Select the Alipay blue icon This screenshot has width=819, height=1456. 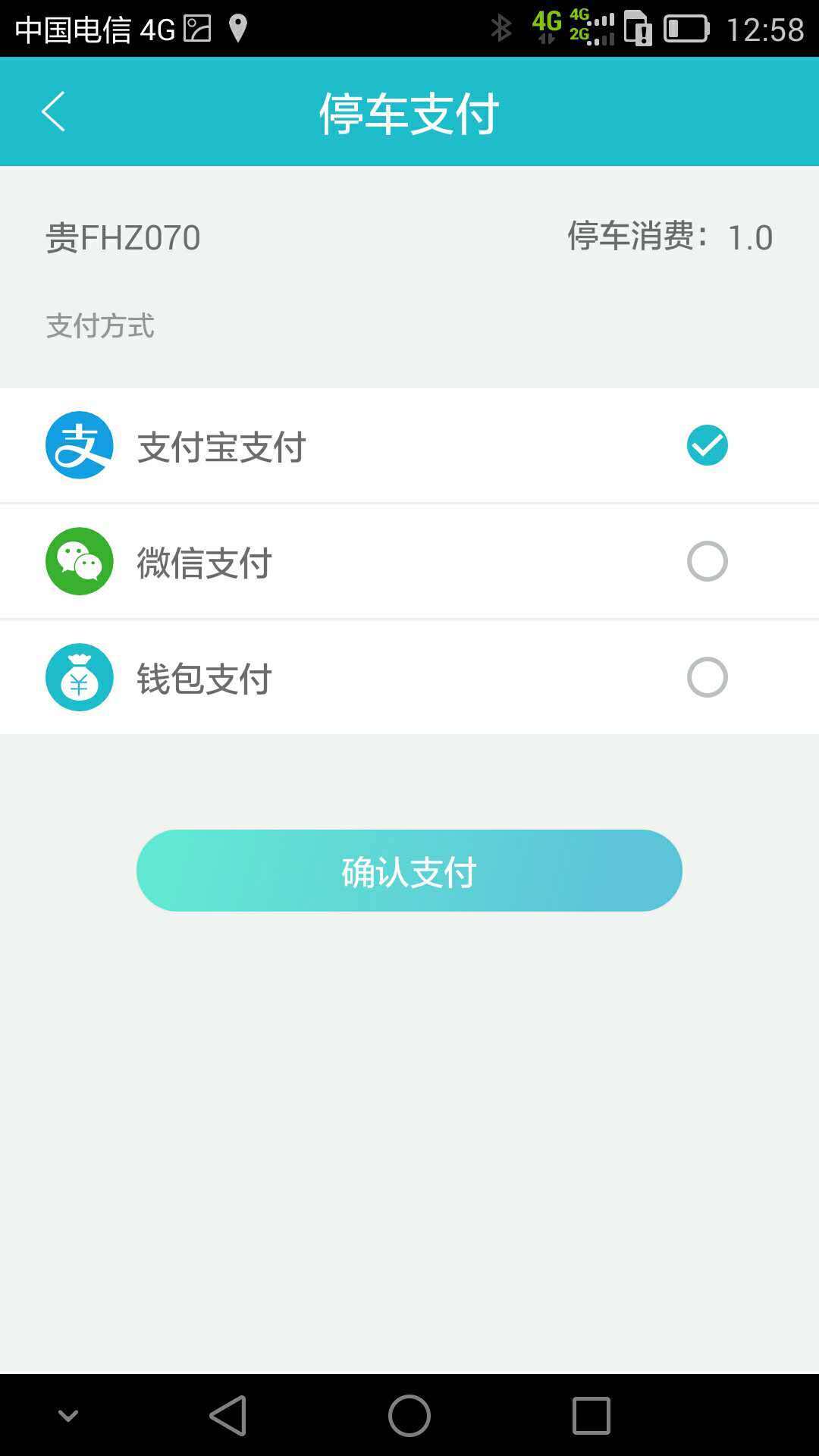tap(78, 446)
